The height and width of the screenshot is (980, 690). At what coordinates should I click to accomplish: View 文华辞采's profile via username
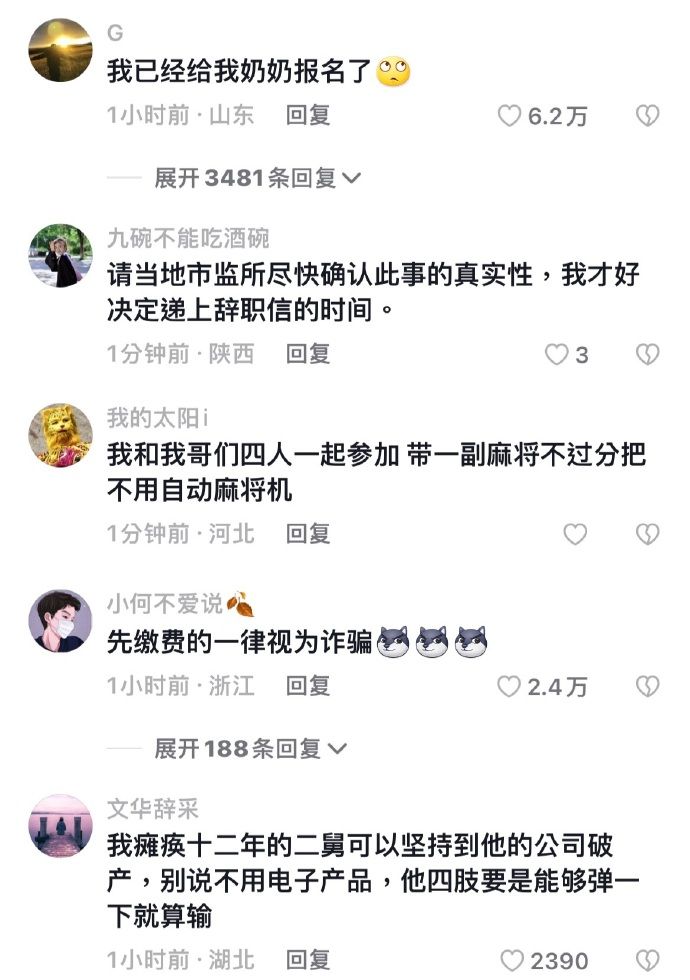(x=153, y=810)
